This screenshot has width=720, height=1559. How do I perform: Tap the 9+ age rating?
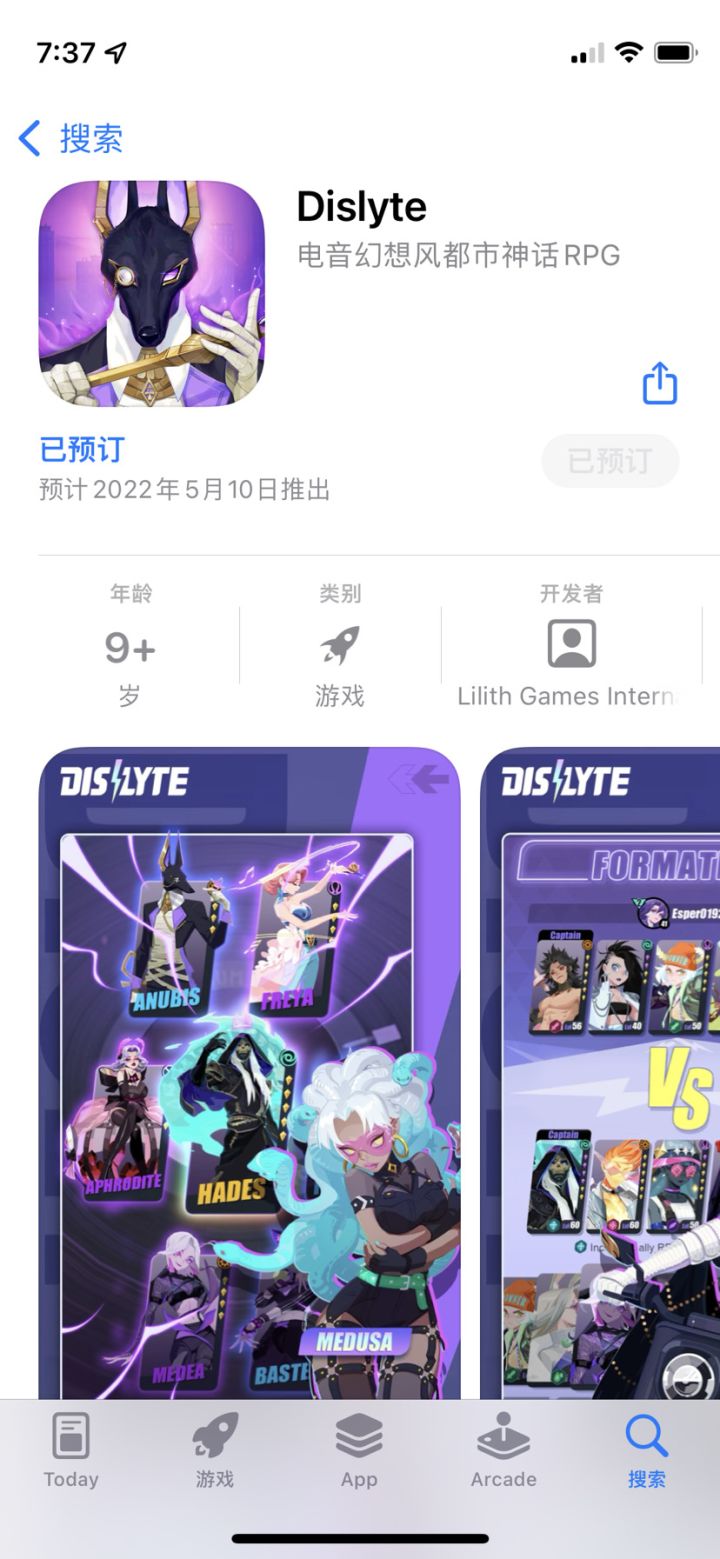(x=130, y=648)
